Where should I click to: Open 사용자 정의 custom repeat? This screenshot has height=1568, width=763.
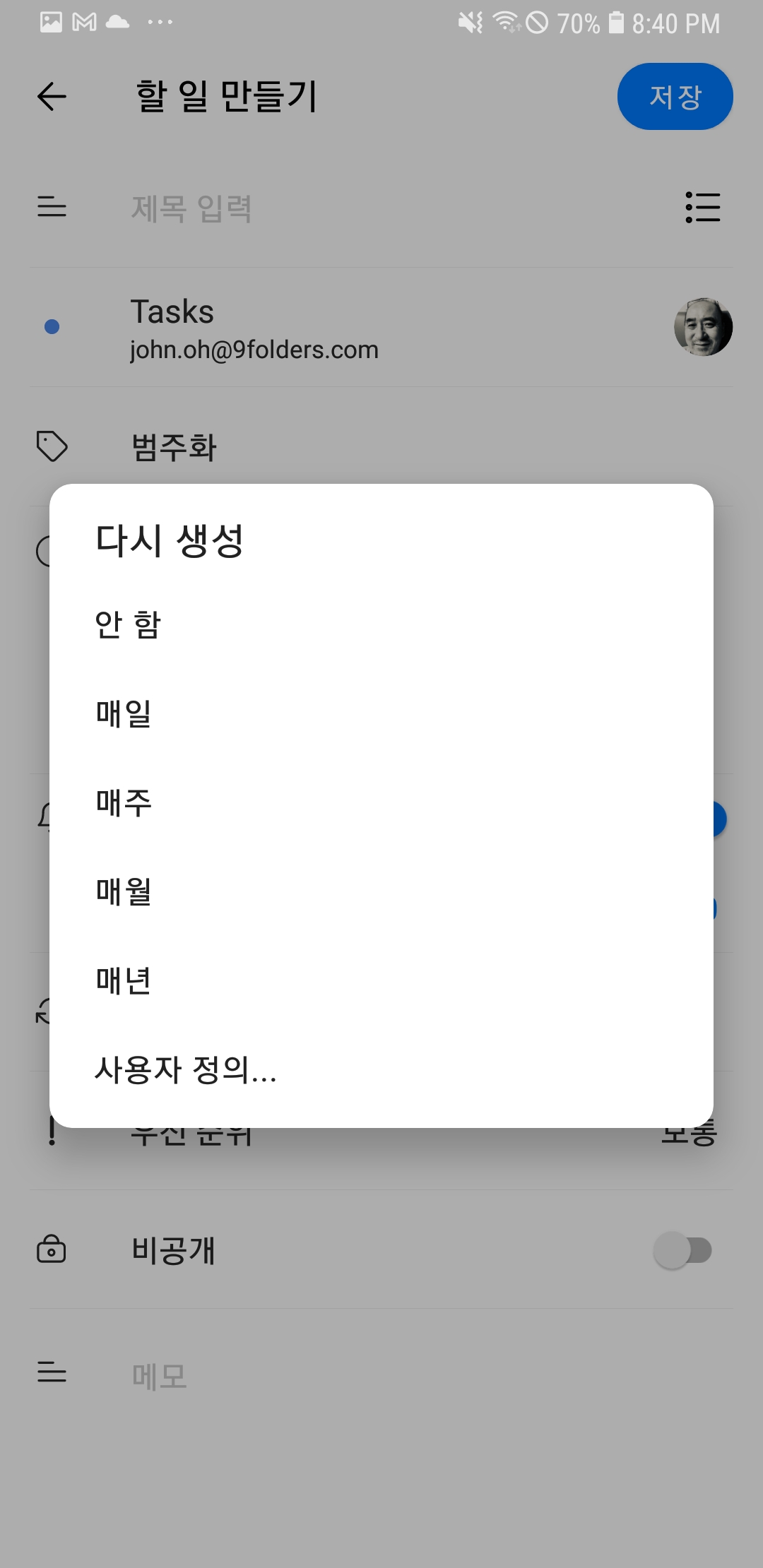[381, 1069]
